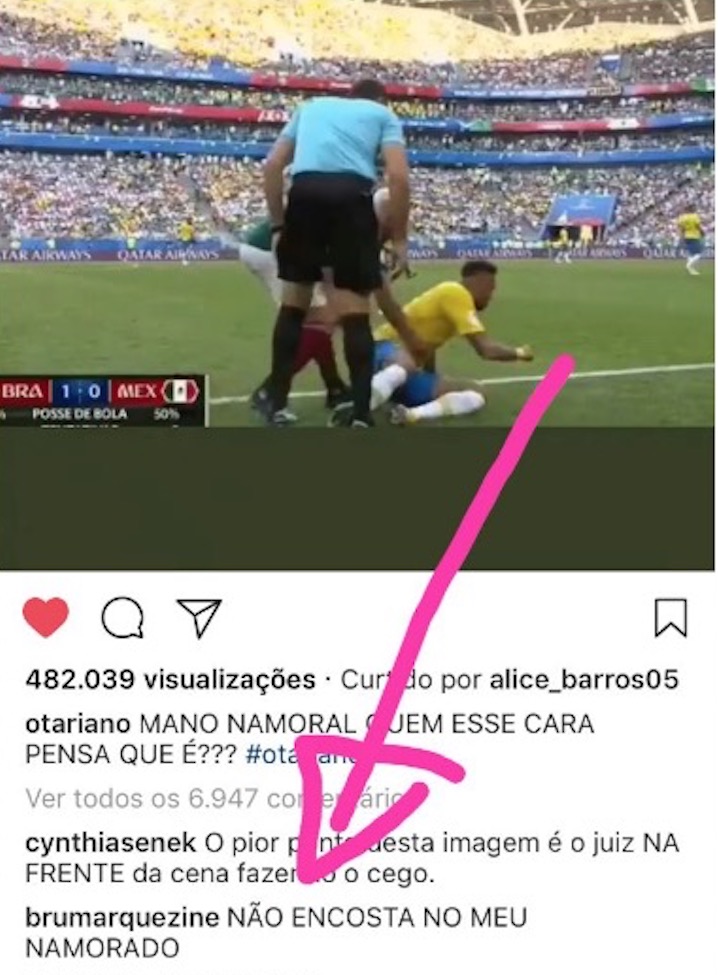Tap the video of the BRA vs MEX match
This screenshot has height=975, width=718.
(x=358, y=250)
